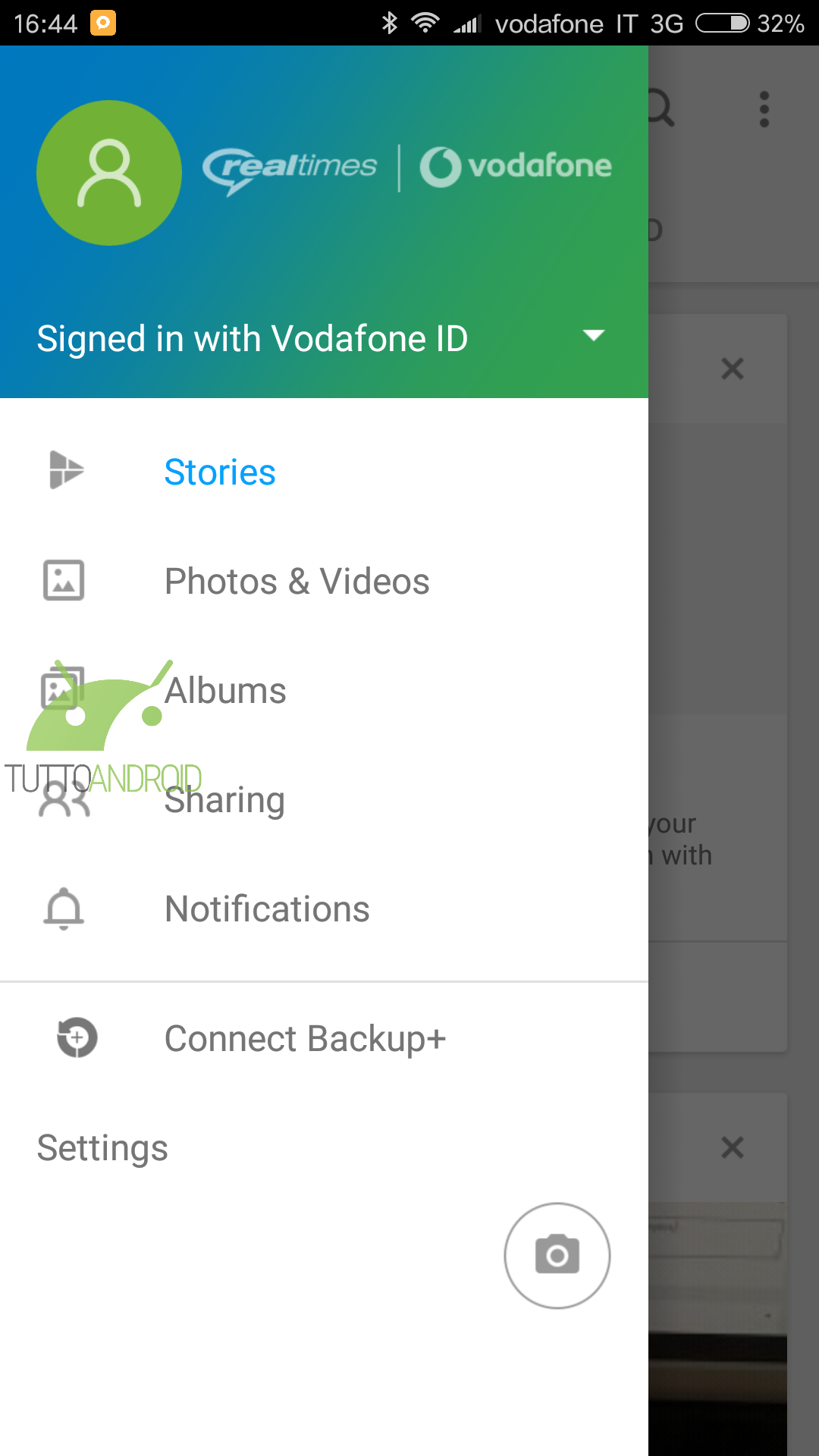Go to Photos & Videos
The height and width of the screenshot is (1456, 819).
click(324, 581)
